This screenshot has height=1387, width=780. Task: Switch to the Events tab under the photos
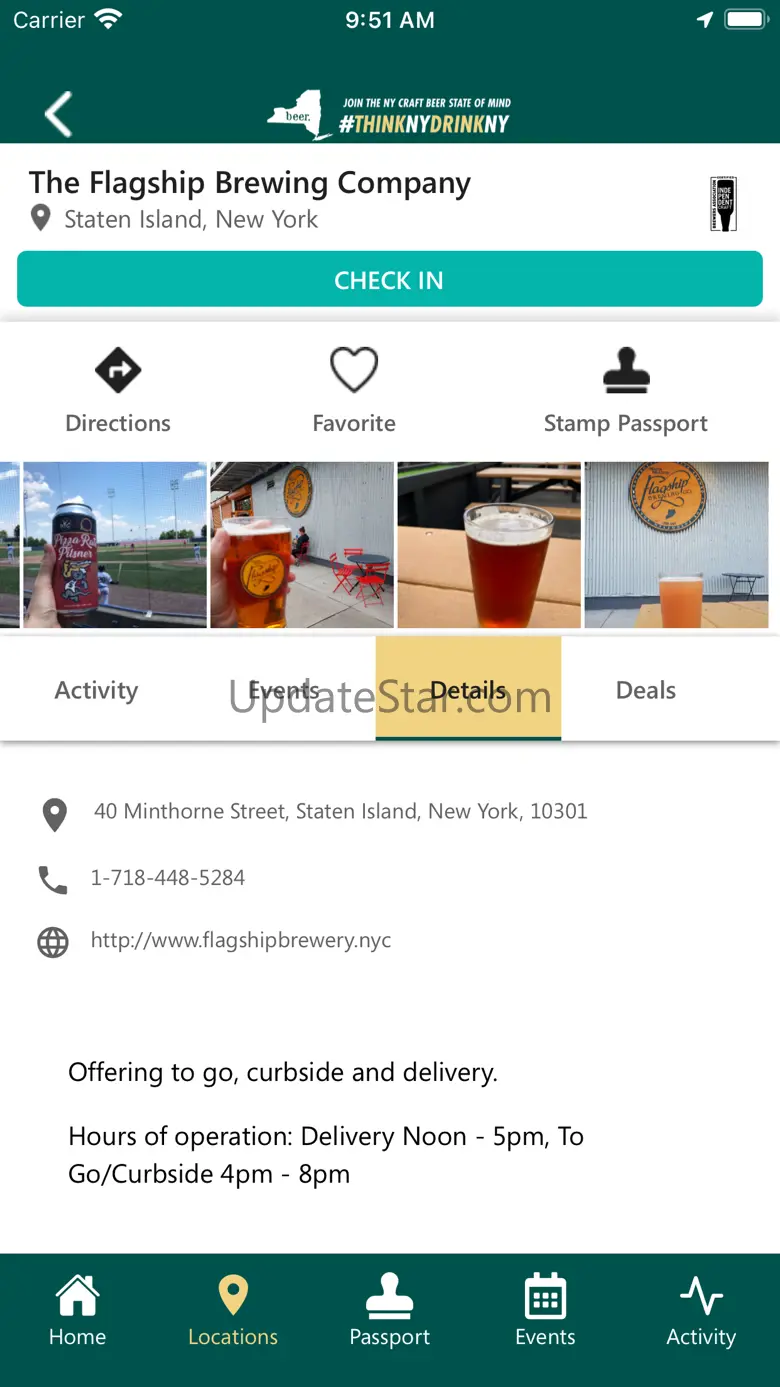(283, 690)
